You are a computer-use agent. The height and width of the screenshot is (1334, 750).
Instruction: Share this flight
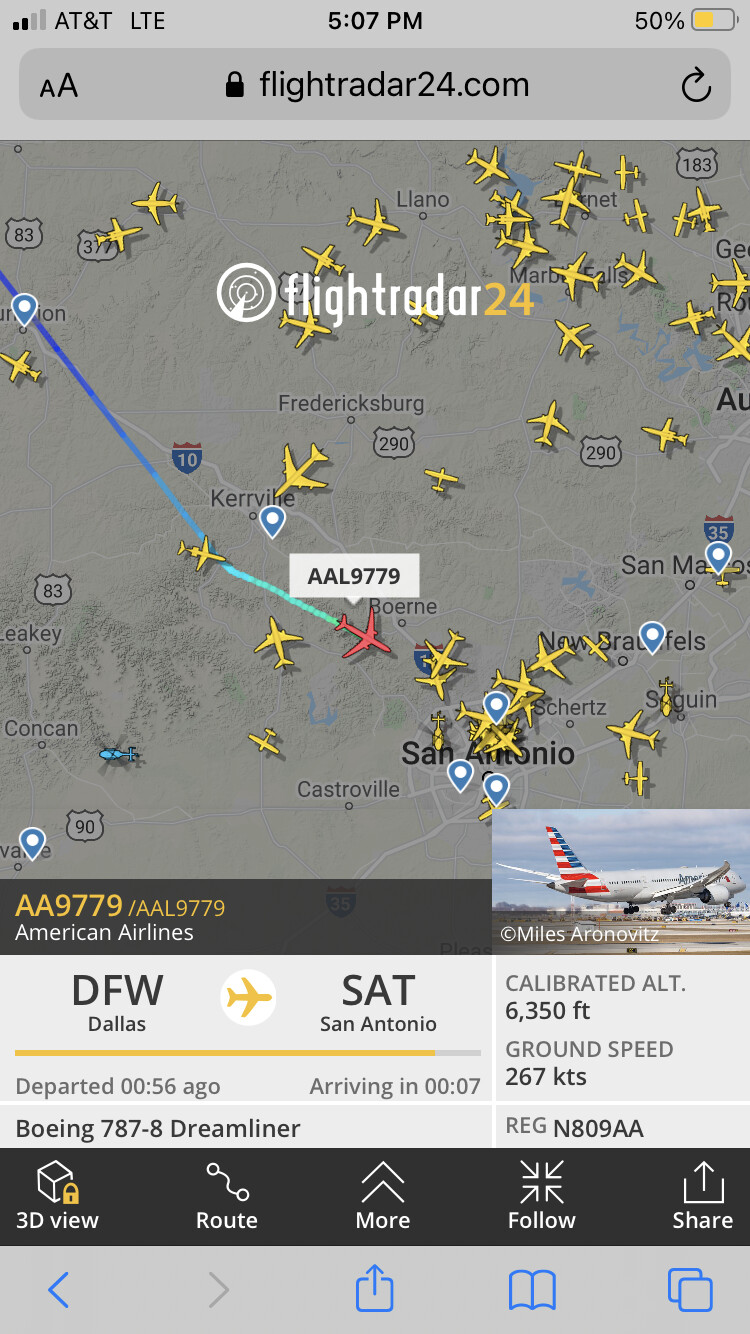[702, 1196]
